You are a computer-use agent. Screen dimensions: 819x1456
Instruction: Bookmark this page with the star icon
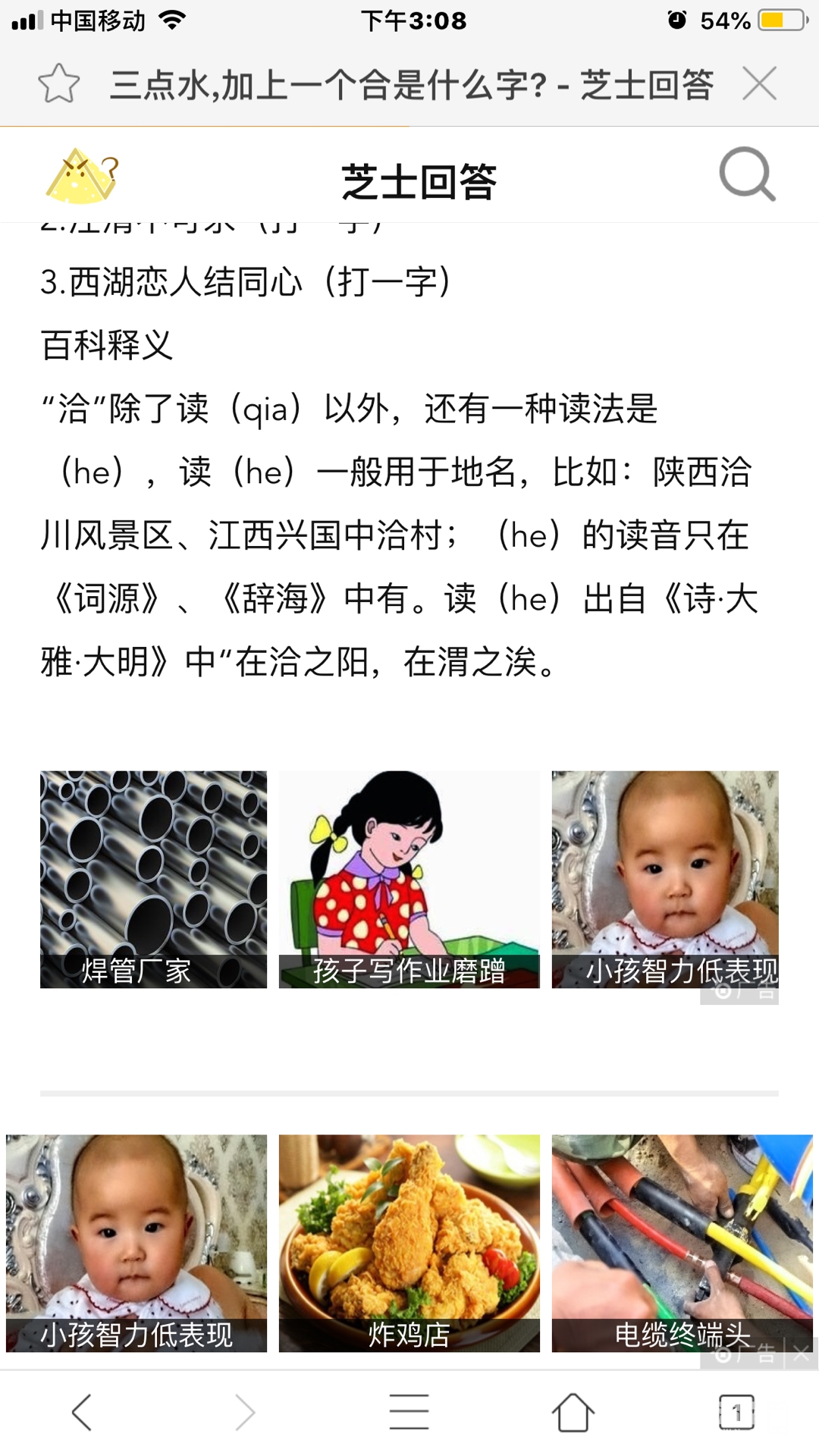click(58, 83)
